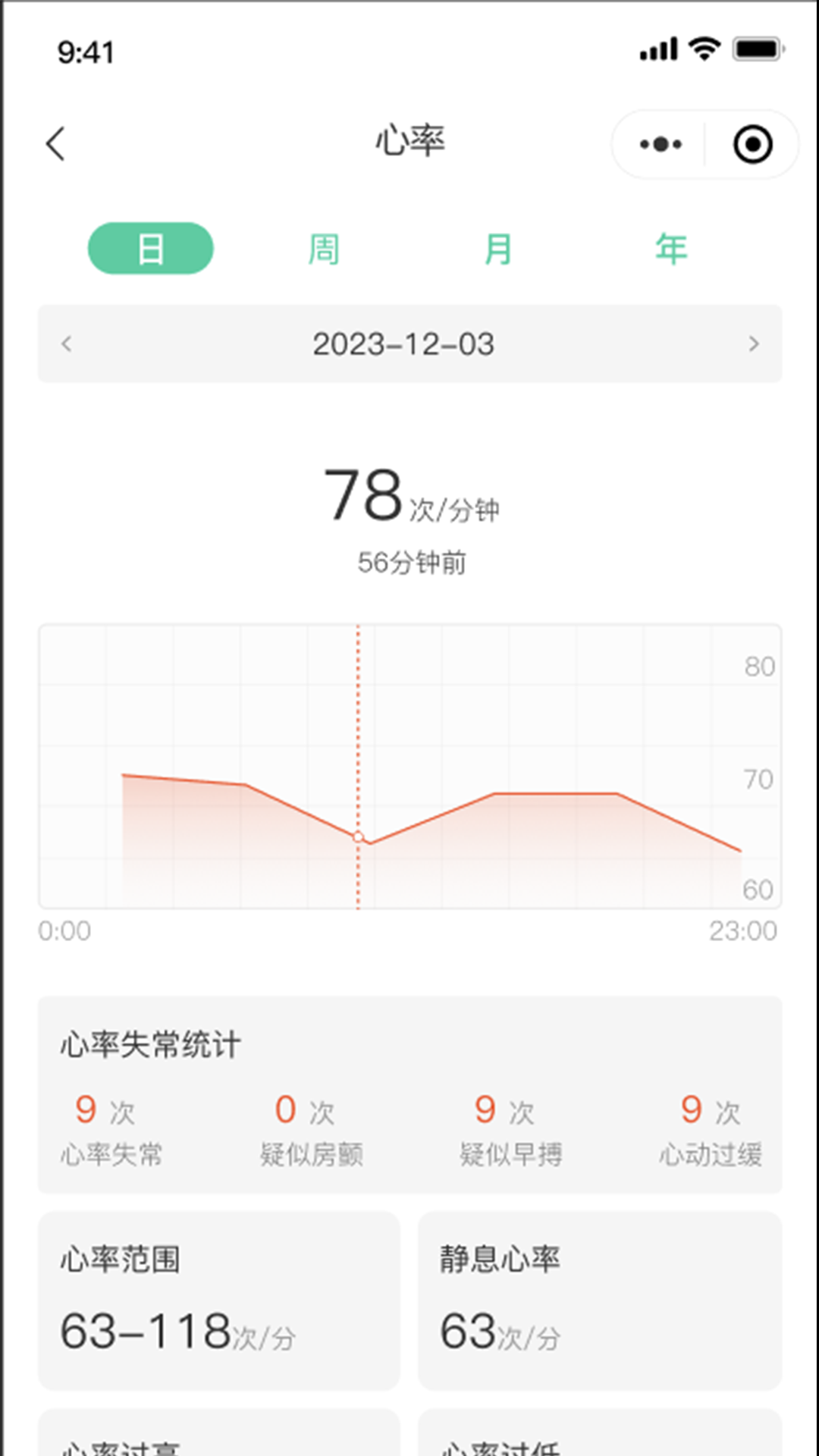Select the 日 day tab

click(151, 248)
